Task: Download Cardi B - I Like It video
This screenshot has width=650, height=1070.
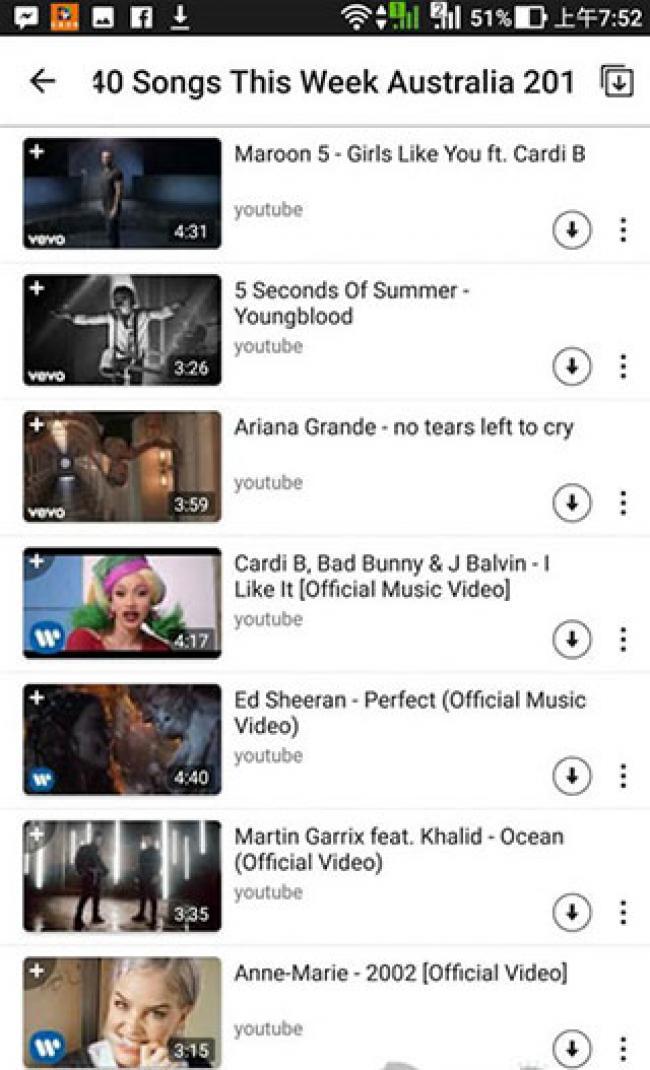Action: (572, 639)
